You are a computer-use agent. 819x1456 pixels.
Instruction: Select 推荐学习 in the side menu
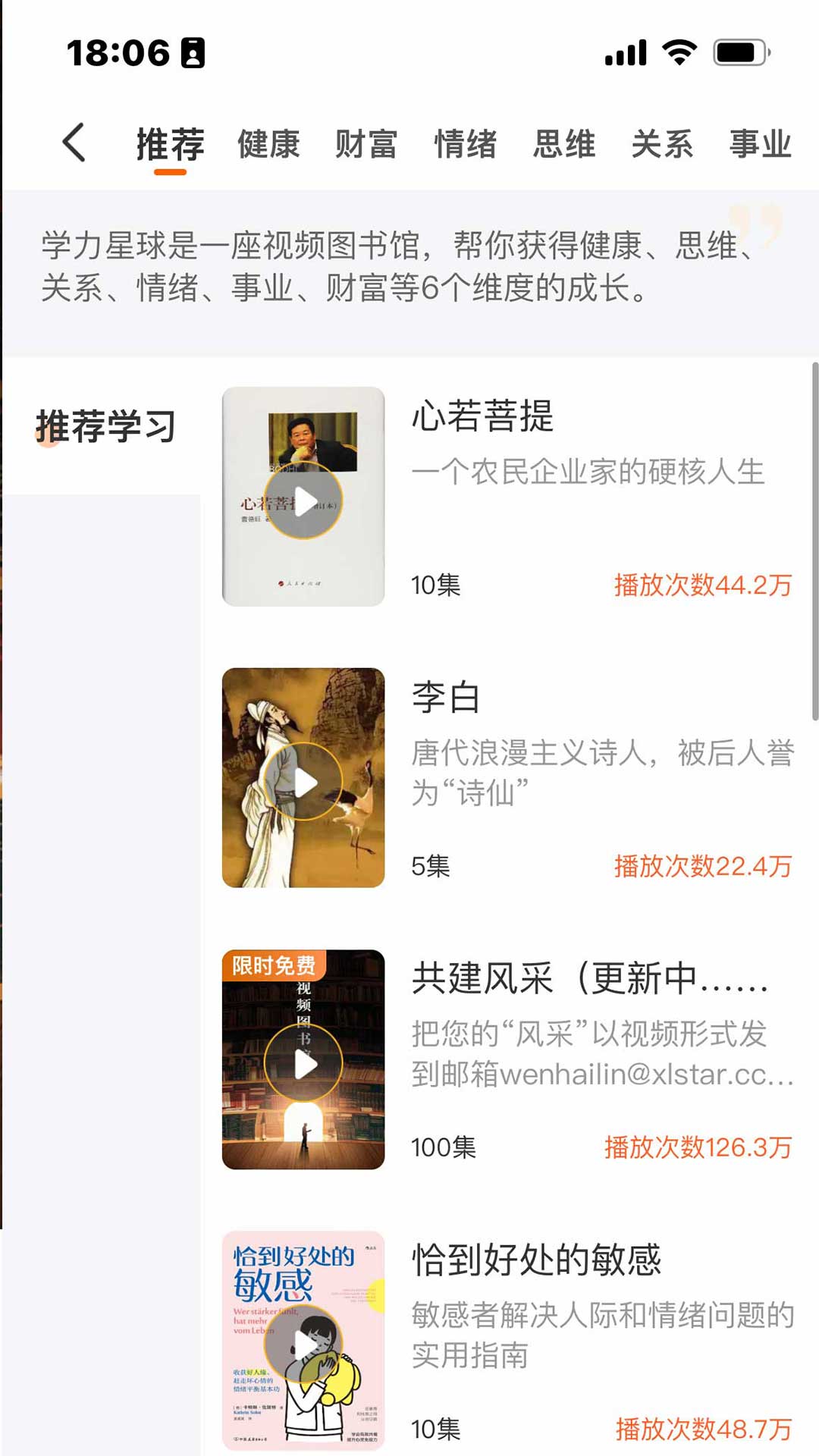(105, 426)
